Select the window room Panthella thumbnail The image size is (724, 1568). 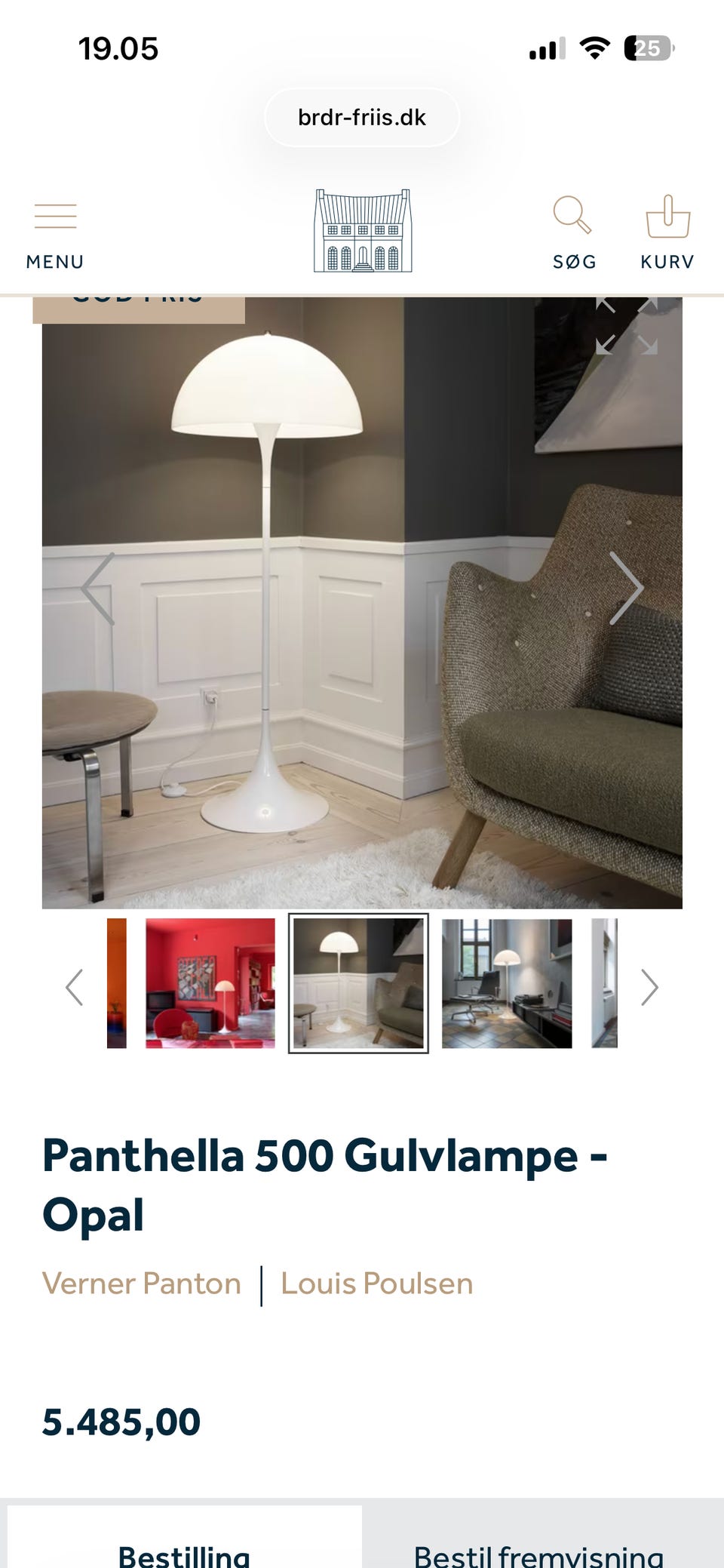506,982
